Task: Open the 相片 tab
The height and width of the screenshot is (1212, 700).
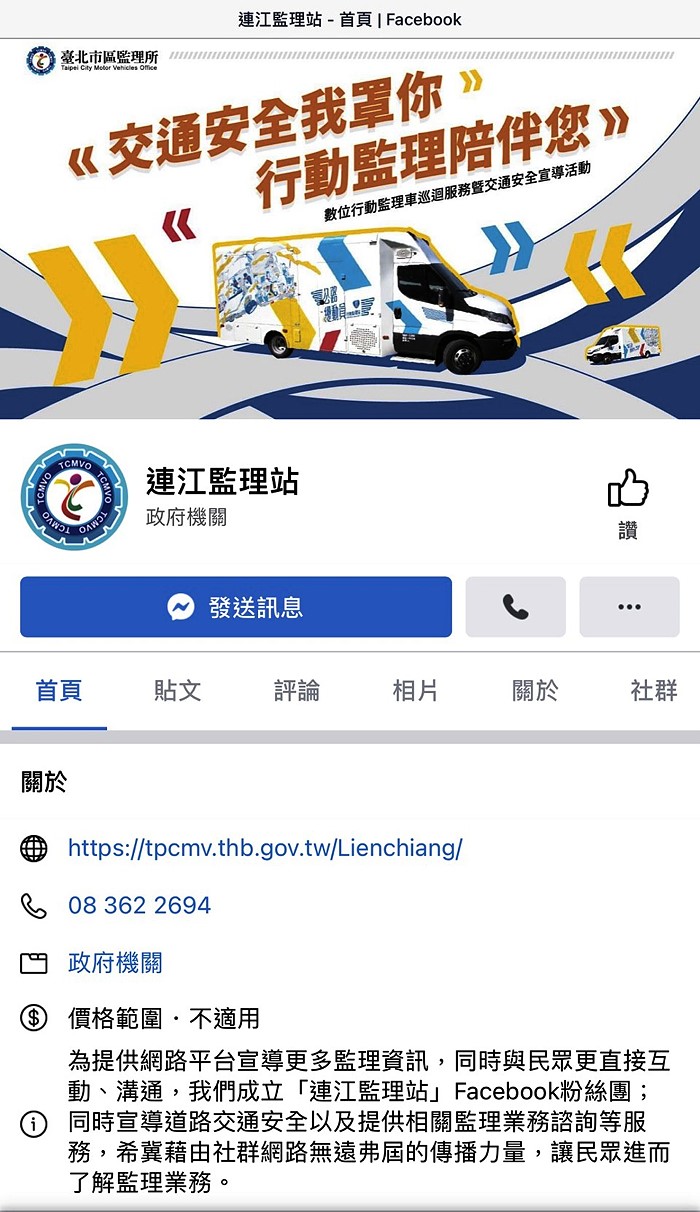Action: [x=415, y=690]
